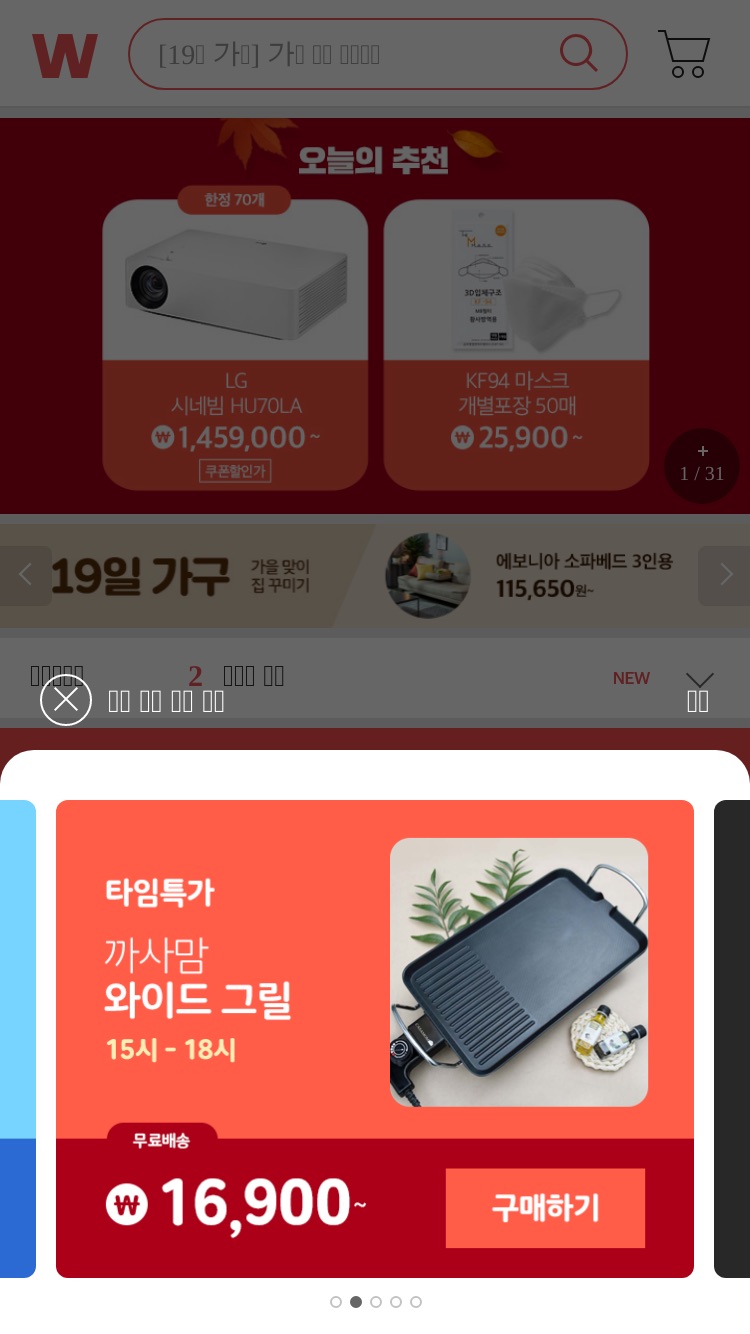Tap the search magnifier icon
750x1334 pixels.
point(578,53)
